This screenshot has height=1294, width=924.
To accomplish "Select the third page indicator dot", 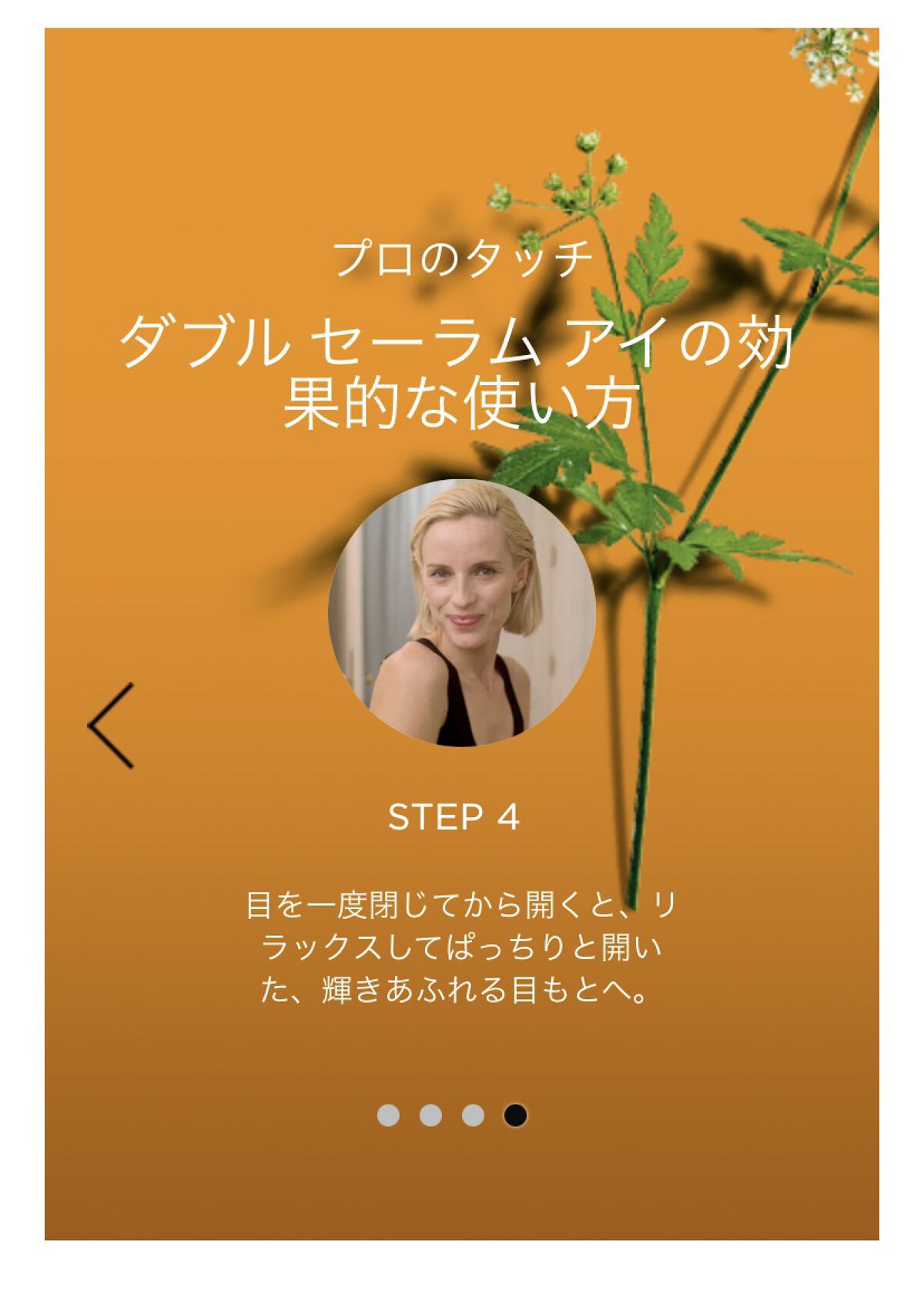I will tap(473, 1115).
